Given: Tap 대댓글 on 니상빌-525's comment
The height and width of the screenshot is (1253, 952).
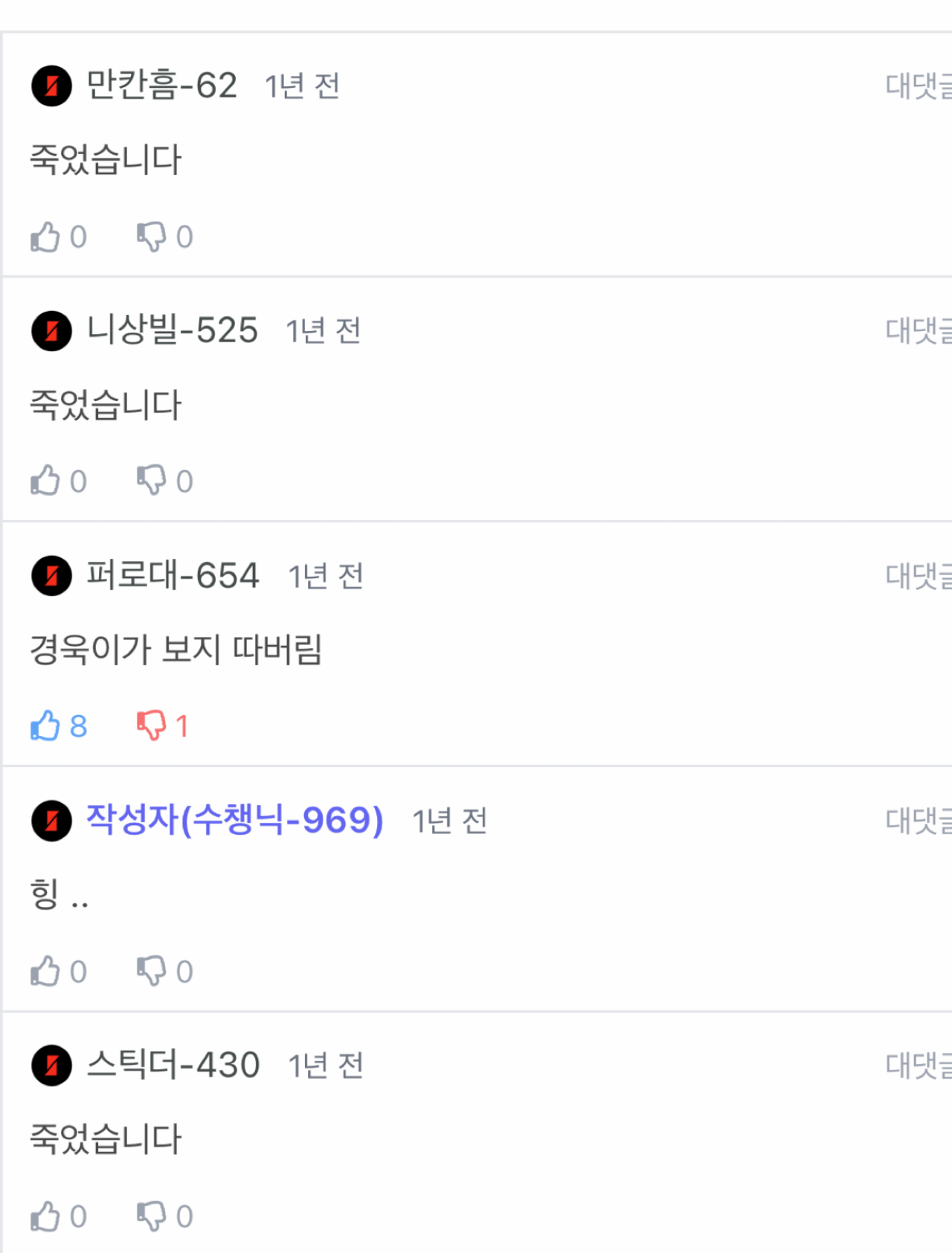Looking at the screenshot, I should 918,331.
